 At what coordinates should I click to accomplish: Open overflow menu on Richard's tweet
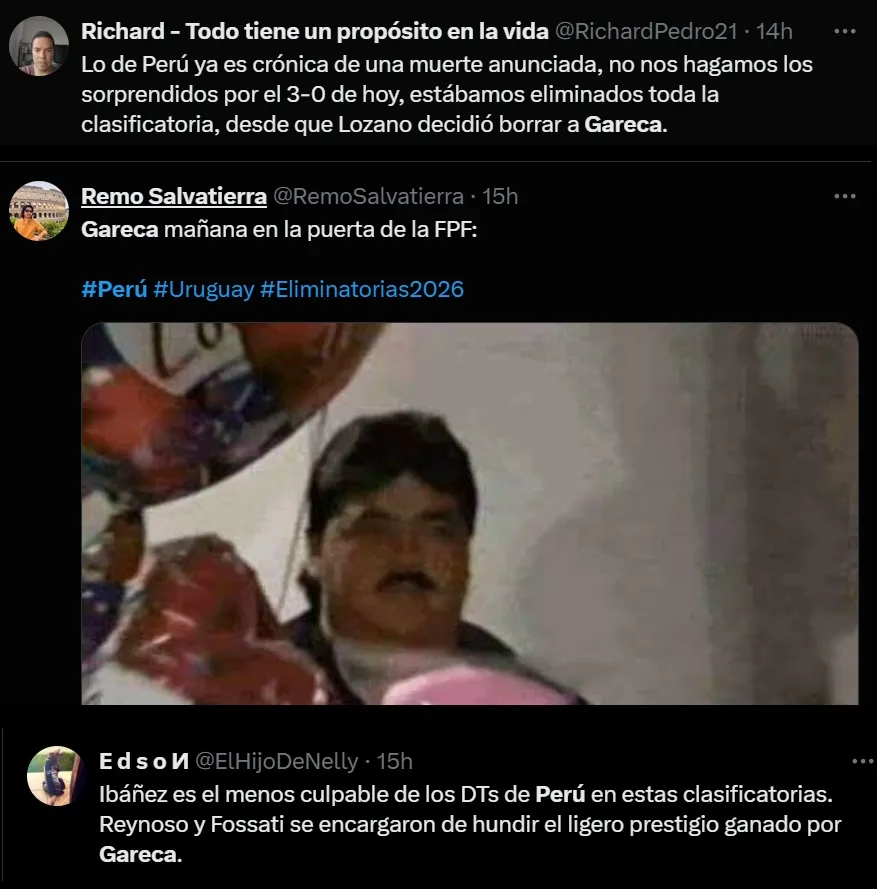click(844, 31)
